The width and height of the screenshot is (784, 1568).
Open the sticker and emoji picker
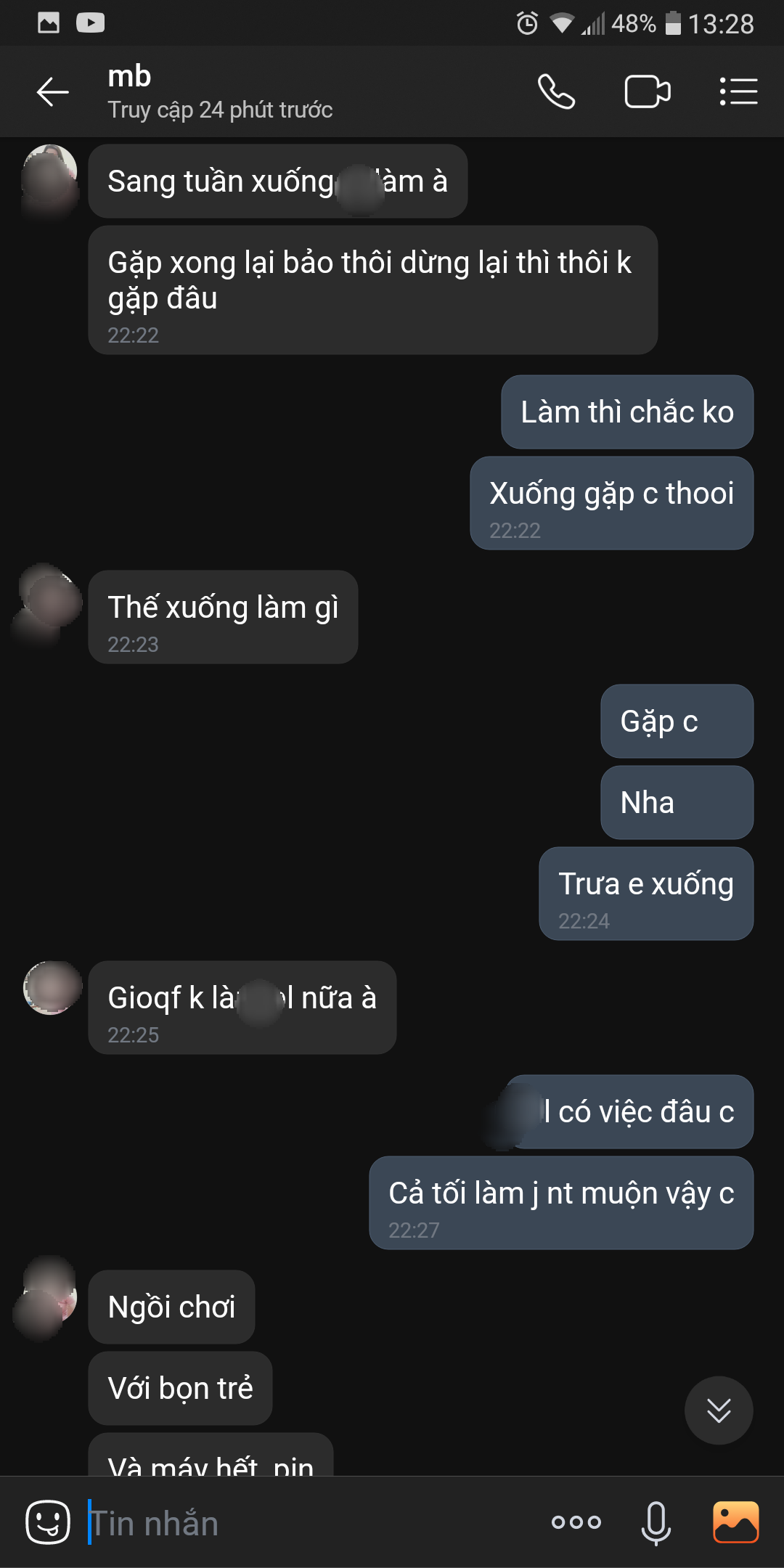click(48, 1522)
